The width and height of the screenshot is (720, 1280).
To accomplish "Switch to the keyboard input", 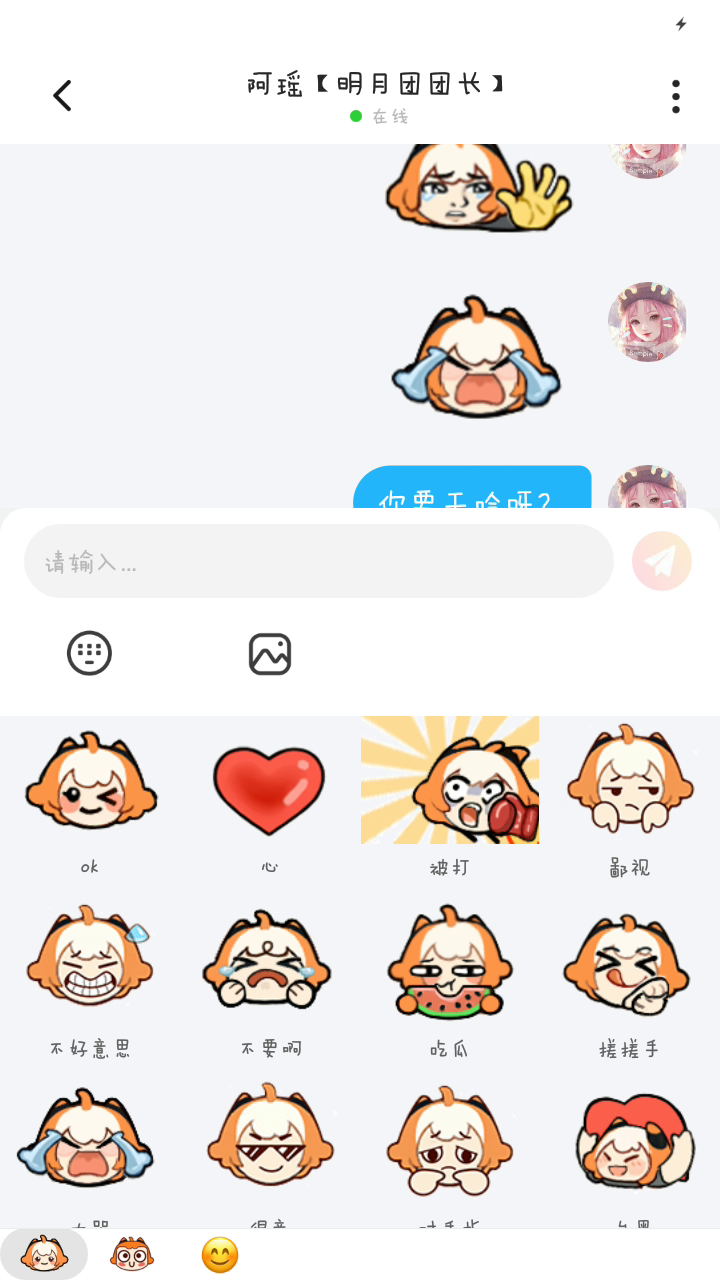I will click(x=89, y=654).
